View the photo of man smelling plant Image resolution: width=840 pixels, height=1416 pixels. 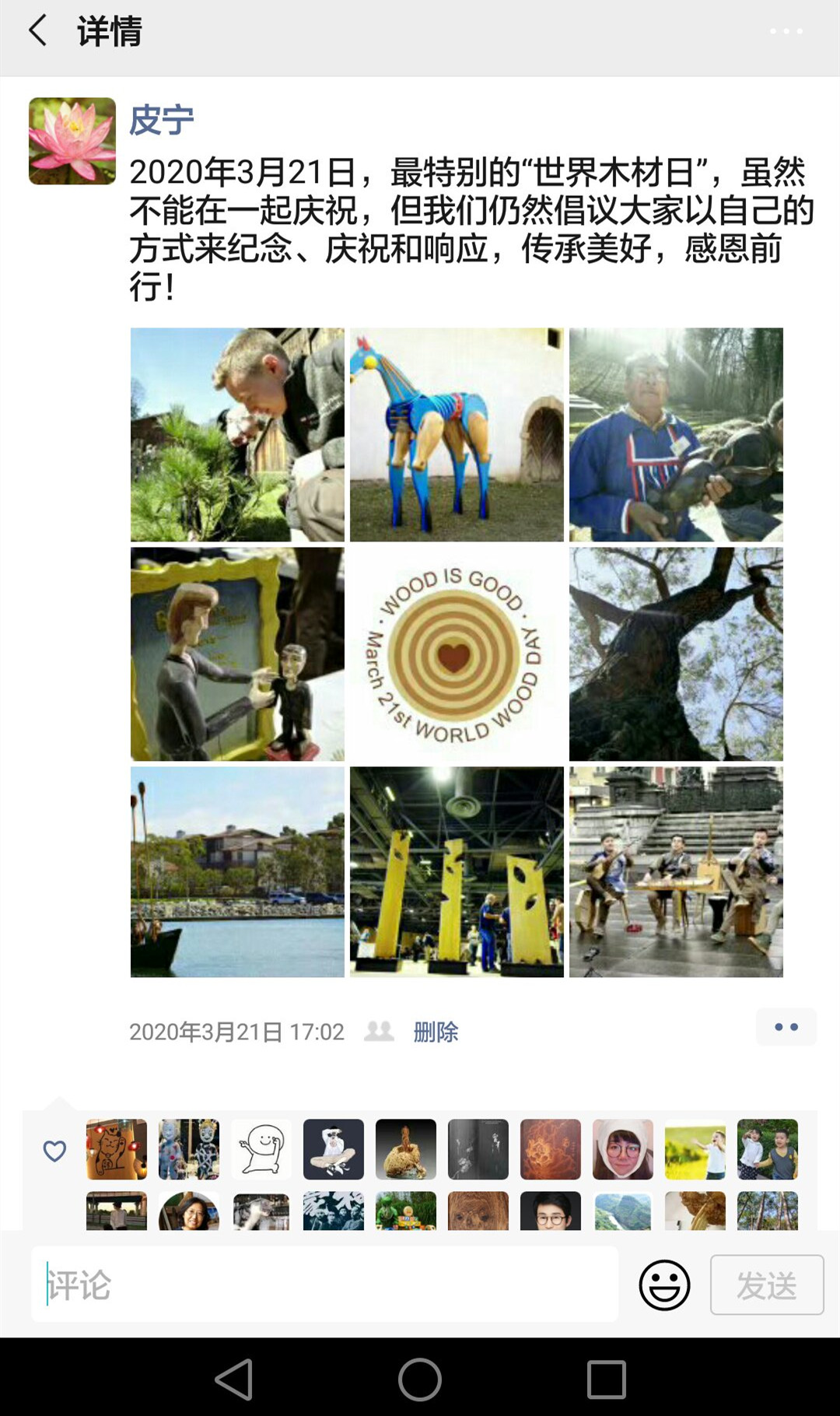(237, 434)
